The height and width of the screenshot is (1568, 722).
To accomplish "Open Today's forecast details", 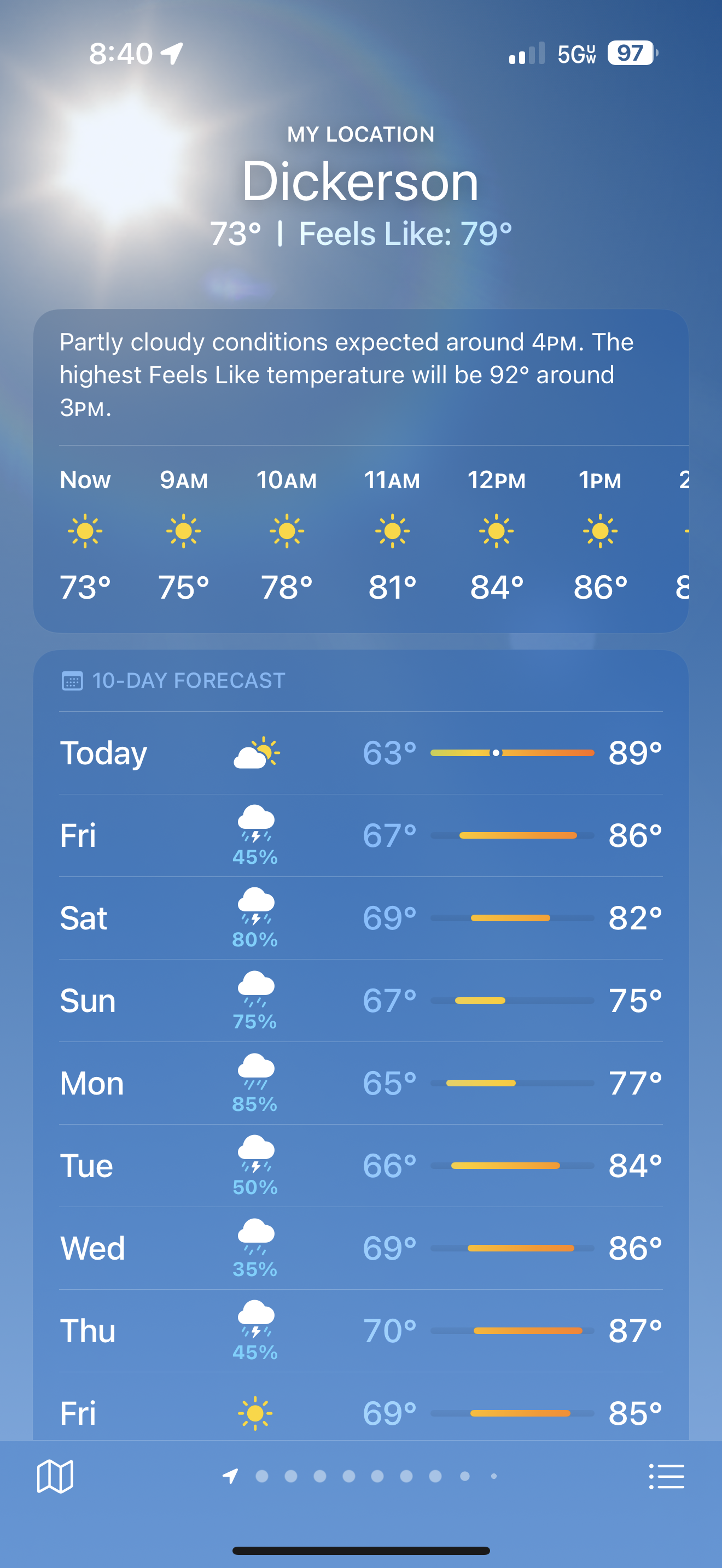I will tap(360, 753).
